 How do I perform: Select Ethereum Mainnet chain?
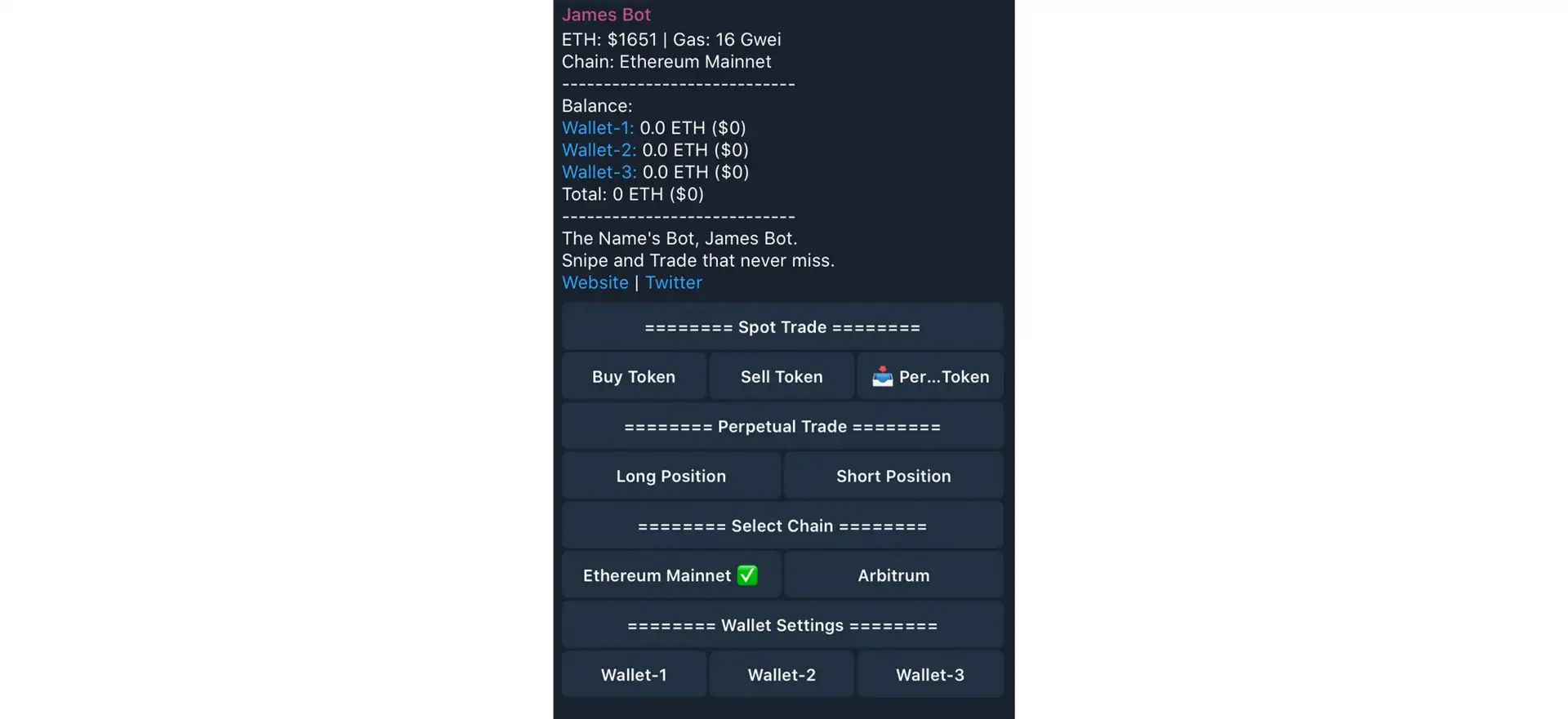[670, 575]
